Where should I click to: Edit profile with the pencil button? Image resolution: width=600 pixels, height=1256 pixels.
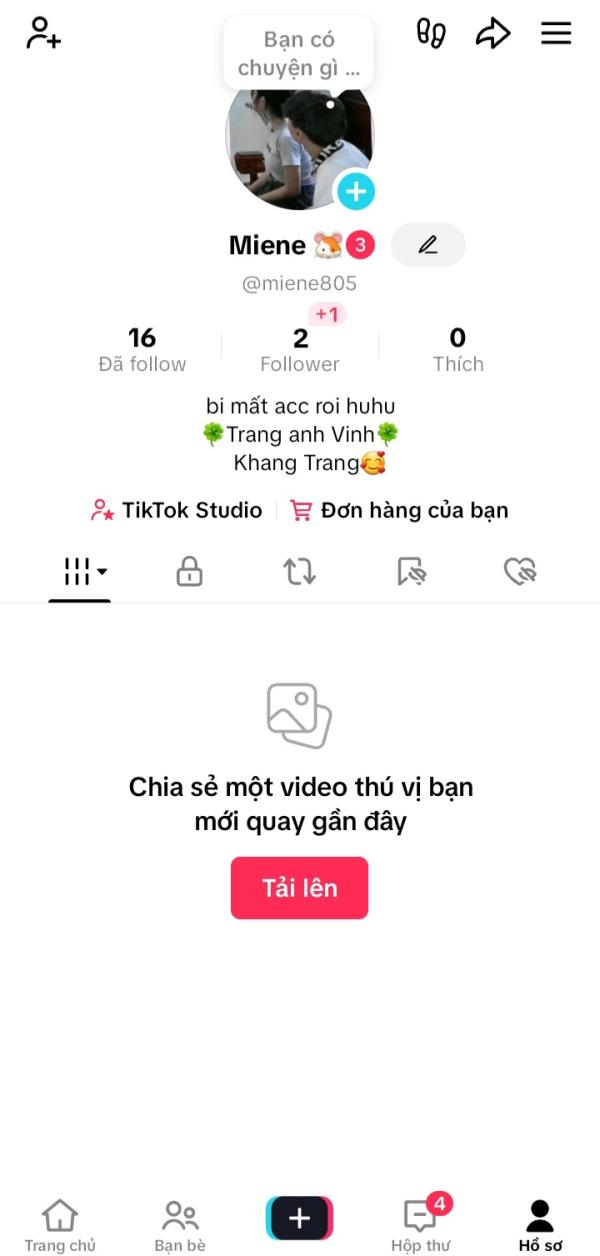click(428, 245)
